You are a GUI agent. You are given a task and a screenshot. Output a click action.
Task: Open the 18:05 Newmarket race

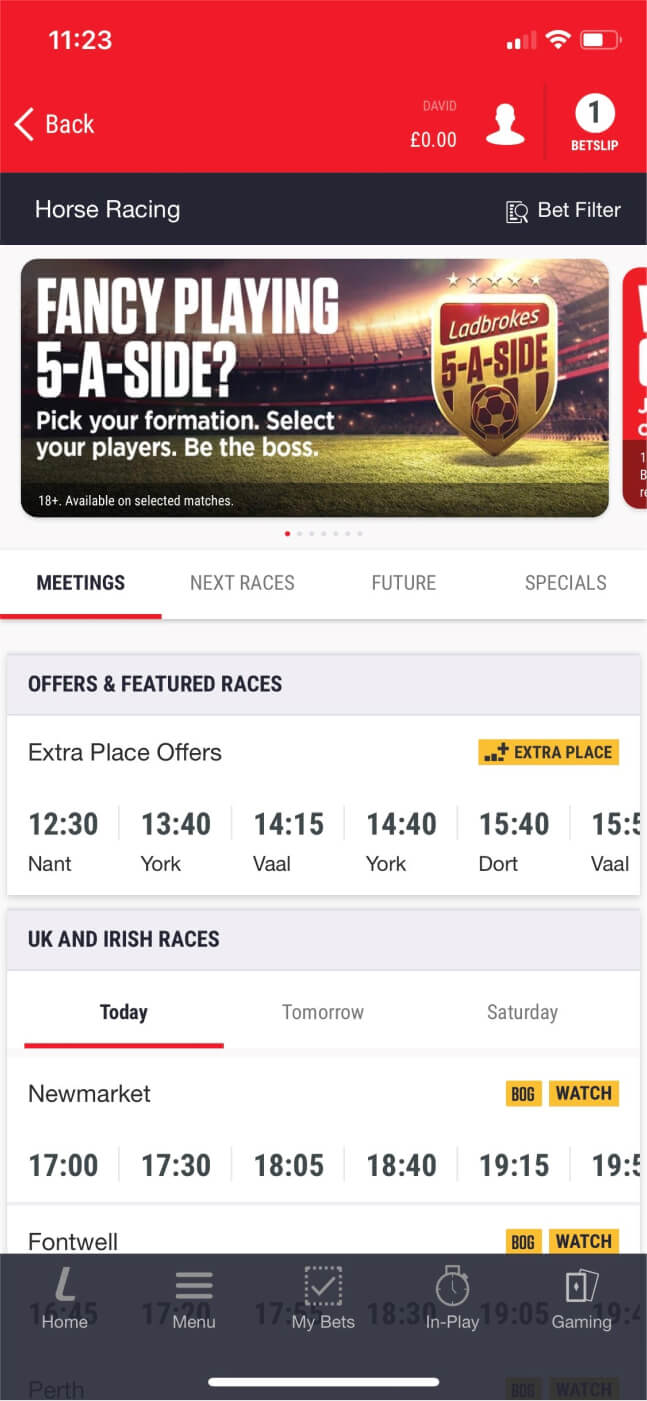pyautogui.click(x=288, y=1165)
